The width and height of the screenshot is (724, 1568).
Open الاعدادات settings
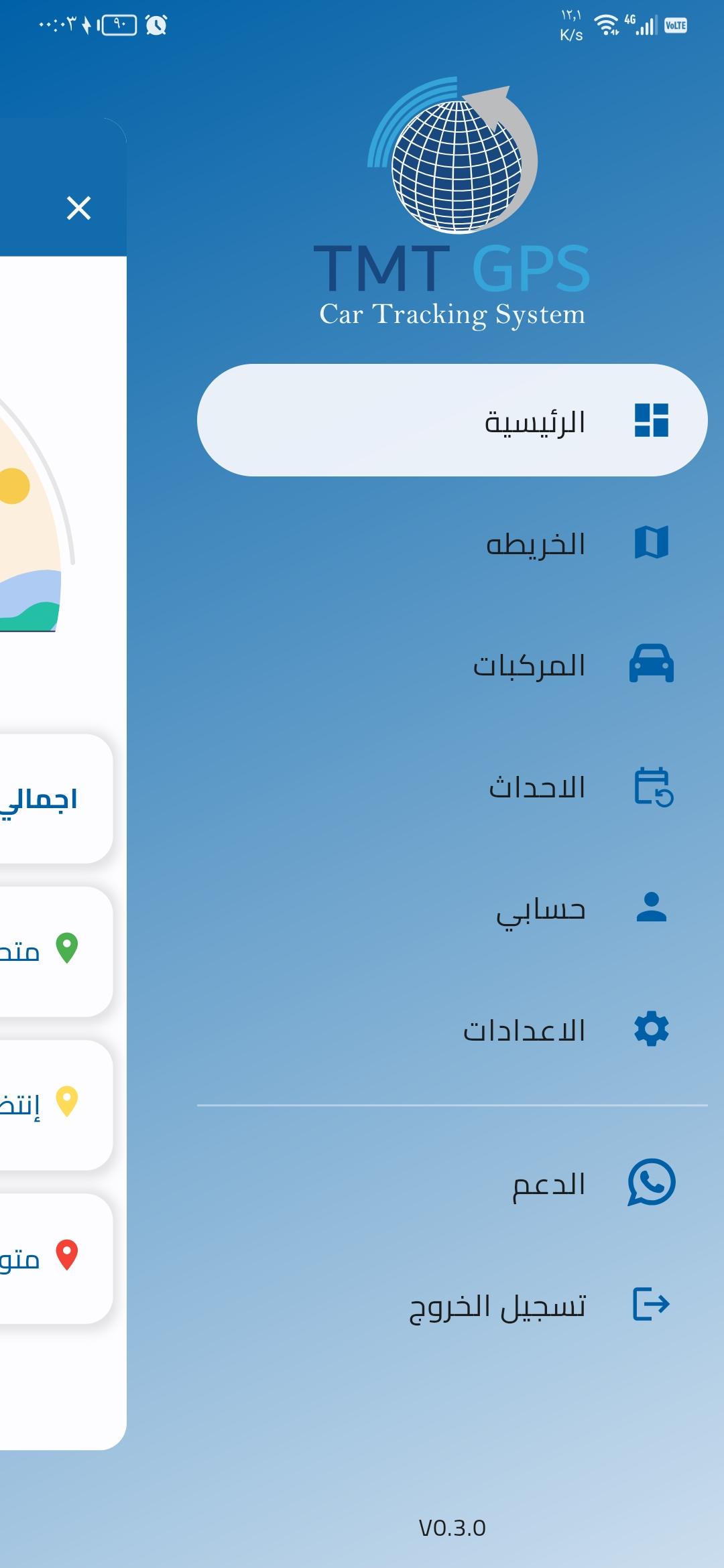click(x=452, y=1030)
